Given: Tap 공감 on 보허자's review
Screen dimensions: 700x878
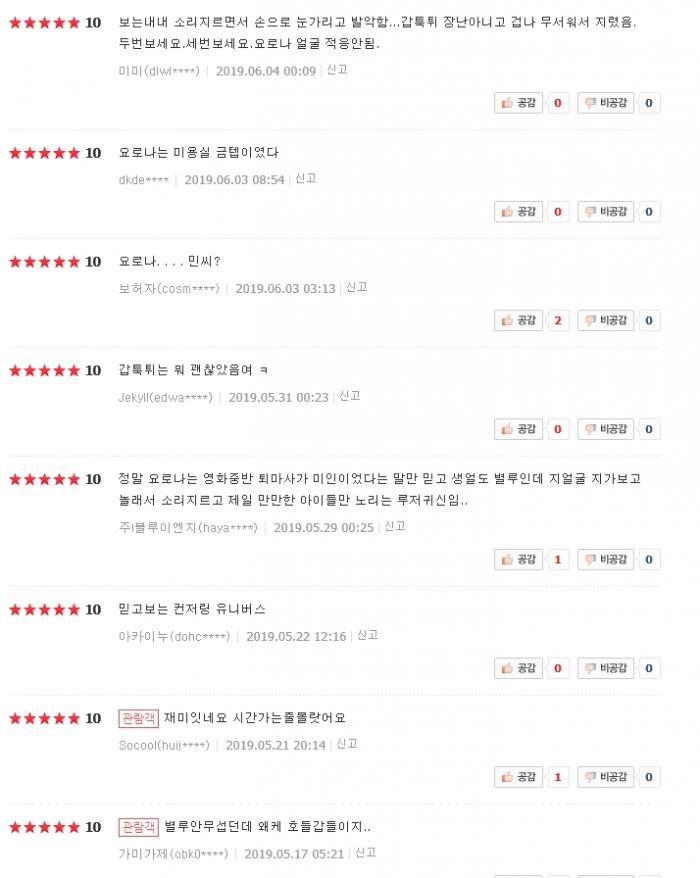Looking at the screenshot, I should tap(519, 321).
